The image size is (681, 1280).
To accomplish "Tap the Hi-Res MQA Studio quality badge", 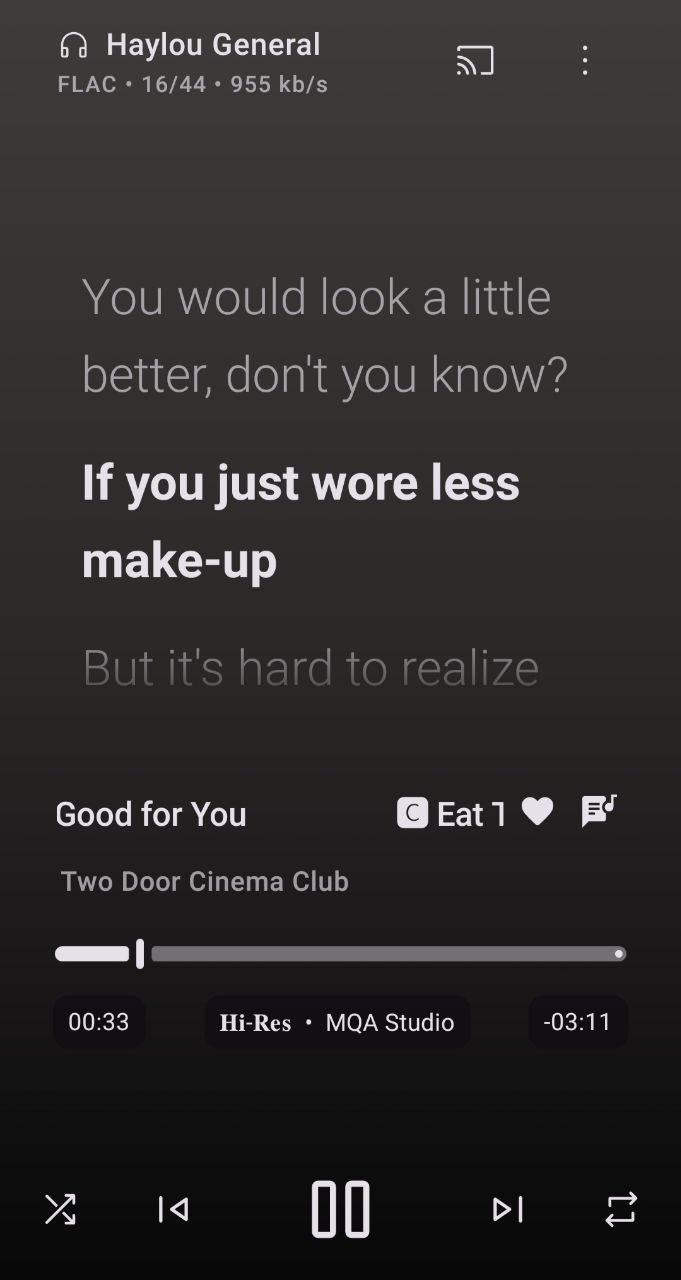I will [337, 1022].
